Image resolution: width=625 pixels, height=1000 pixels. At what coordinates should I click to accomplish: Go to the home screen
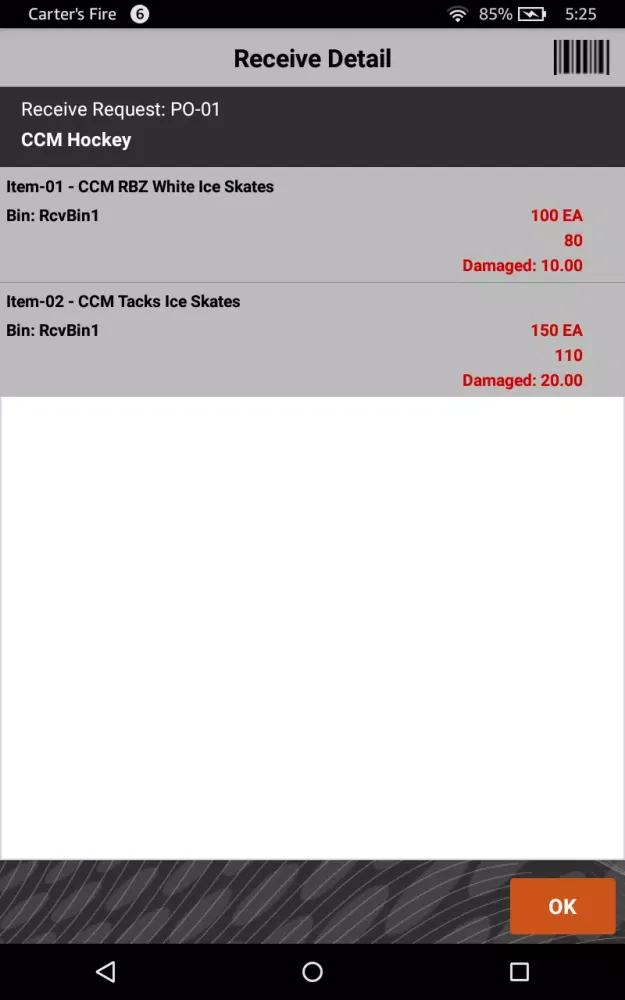point(312,971)
